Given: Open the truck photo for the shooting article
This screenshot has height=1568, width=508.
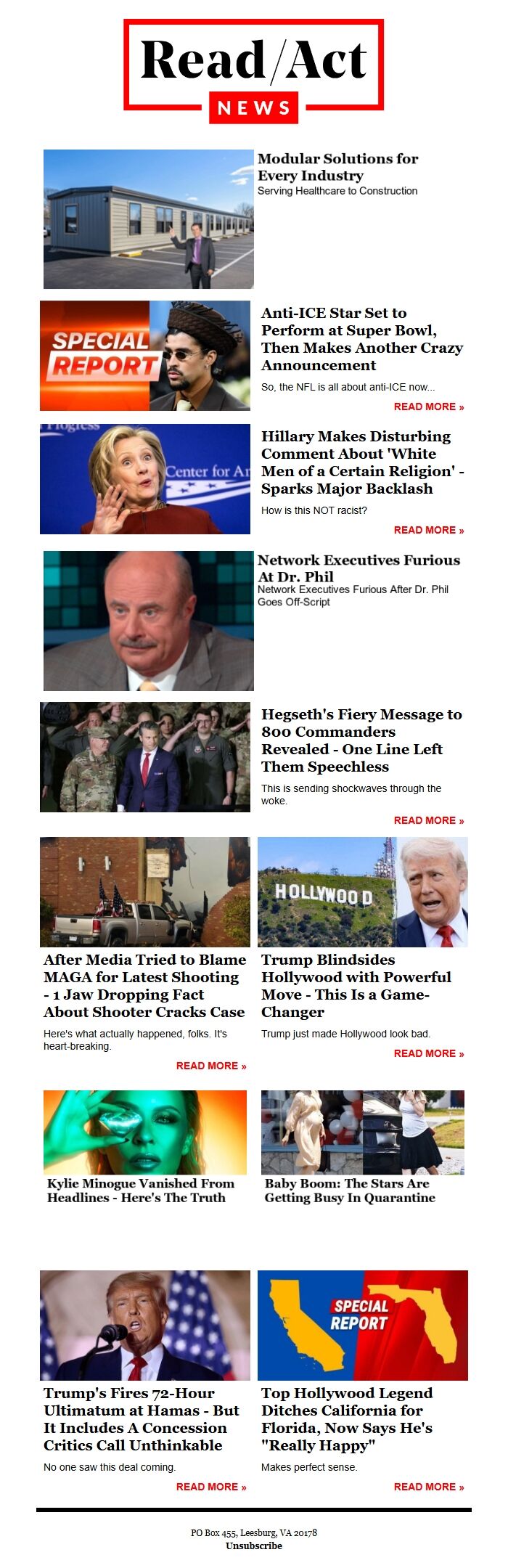Looking at the screenshot, I should (x=145, y=891).
